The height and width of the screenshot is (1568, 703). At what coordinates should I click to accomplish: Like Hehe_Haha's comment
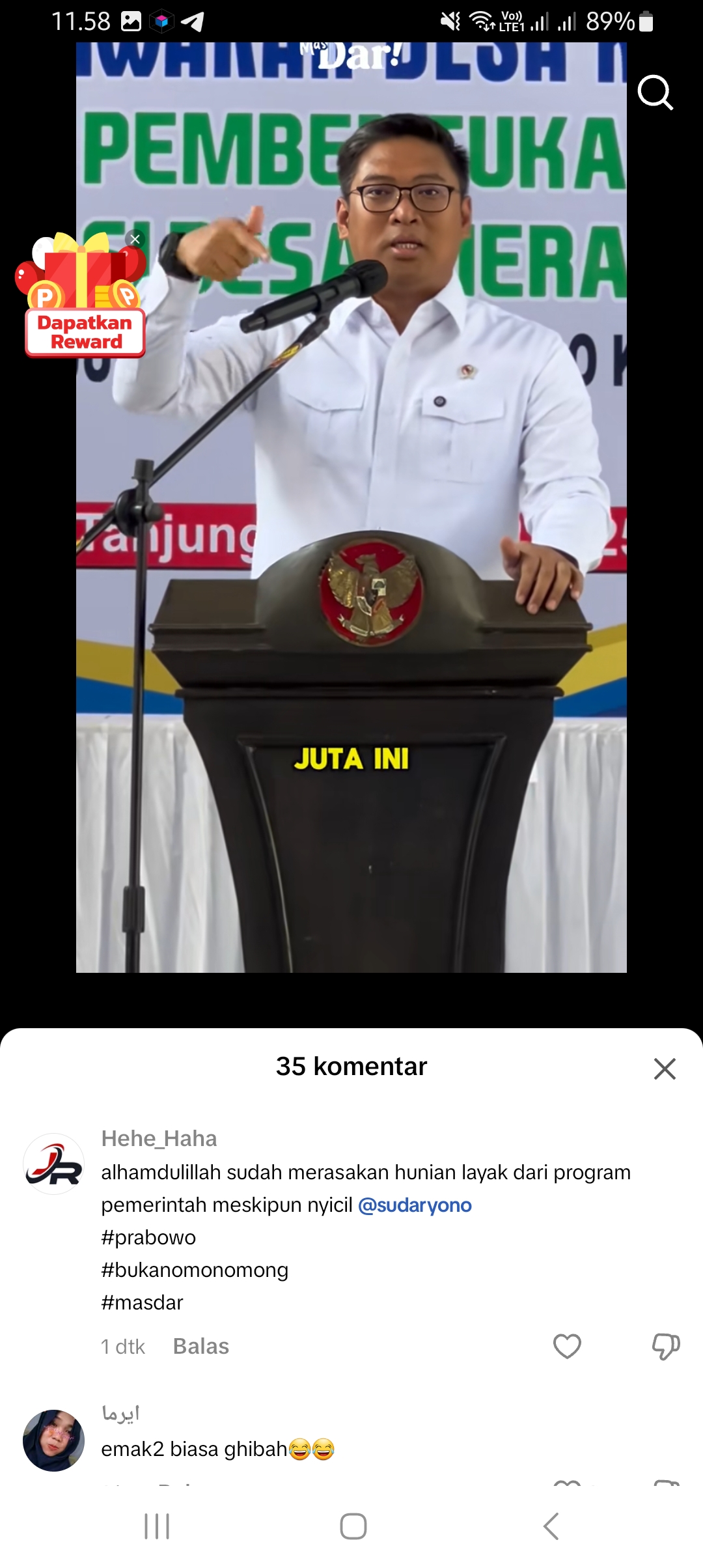567,1346
